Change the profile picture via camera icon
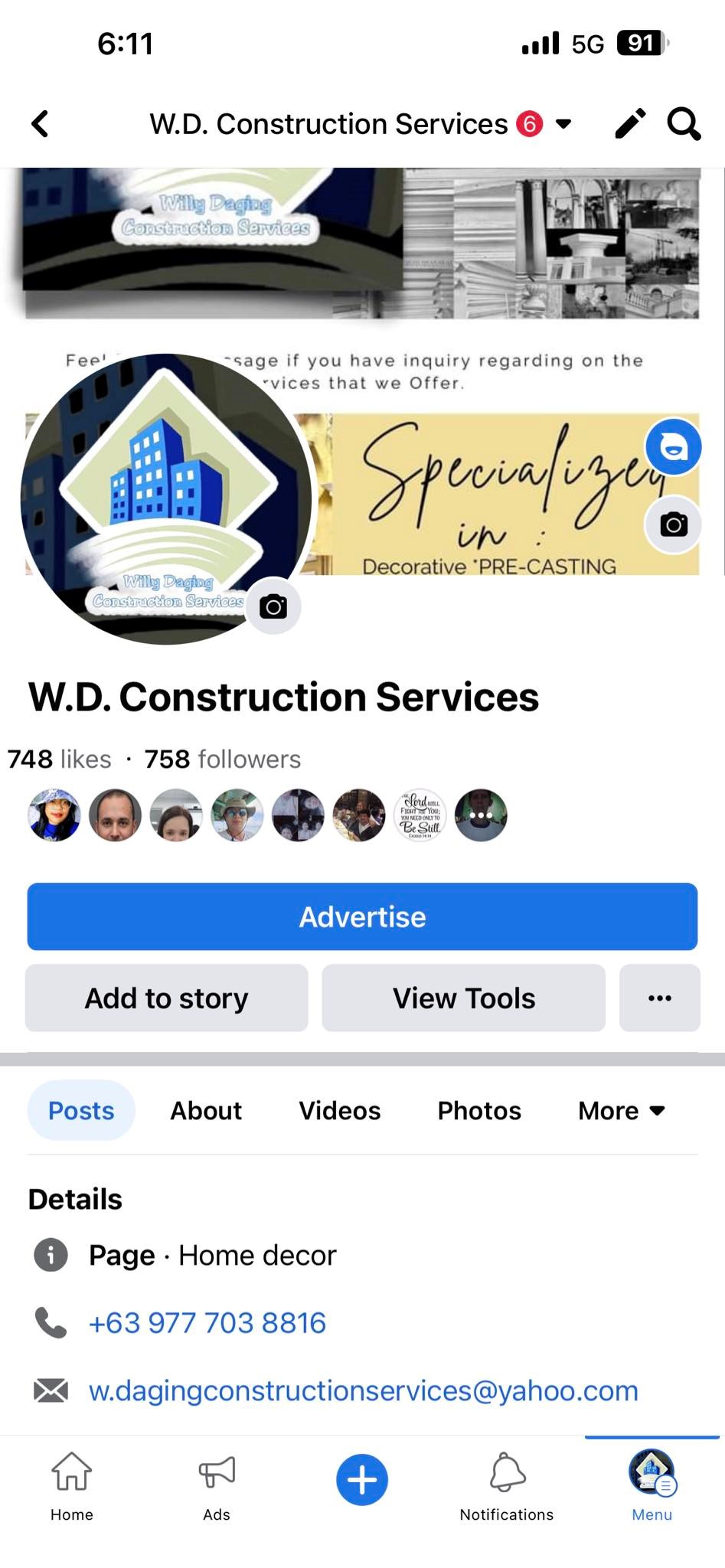Screen dimensions: 725x1568 tap(273, 607)
